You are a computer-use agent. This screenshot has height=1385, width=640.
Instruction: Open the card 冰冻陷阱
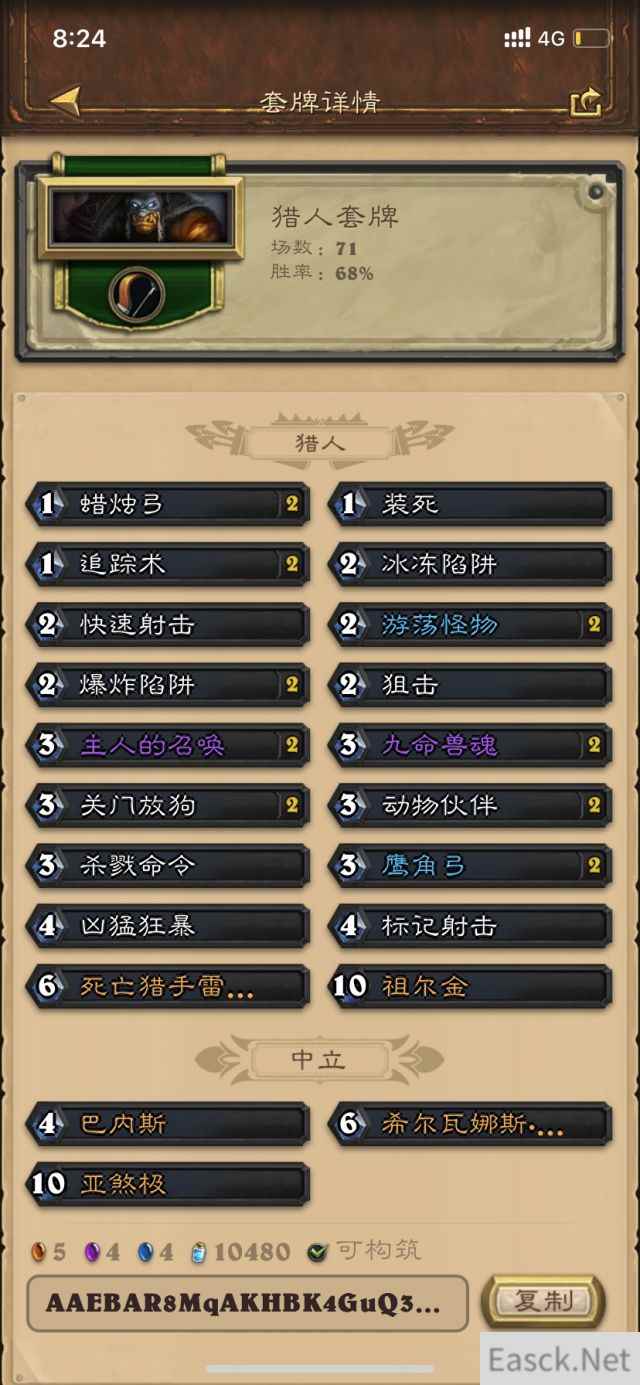pos(470,564)
